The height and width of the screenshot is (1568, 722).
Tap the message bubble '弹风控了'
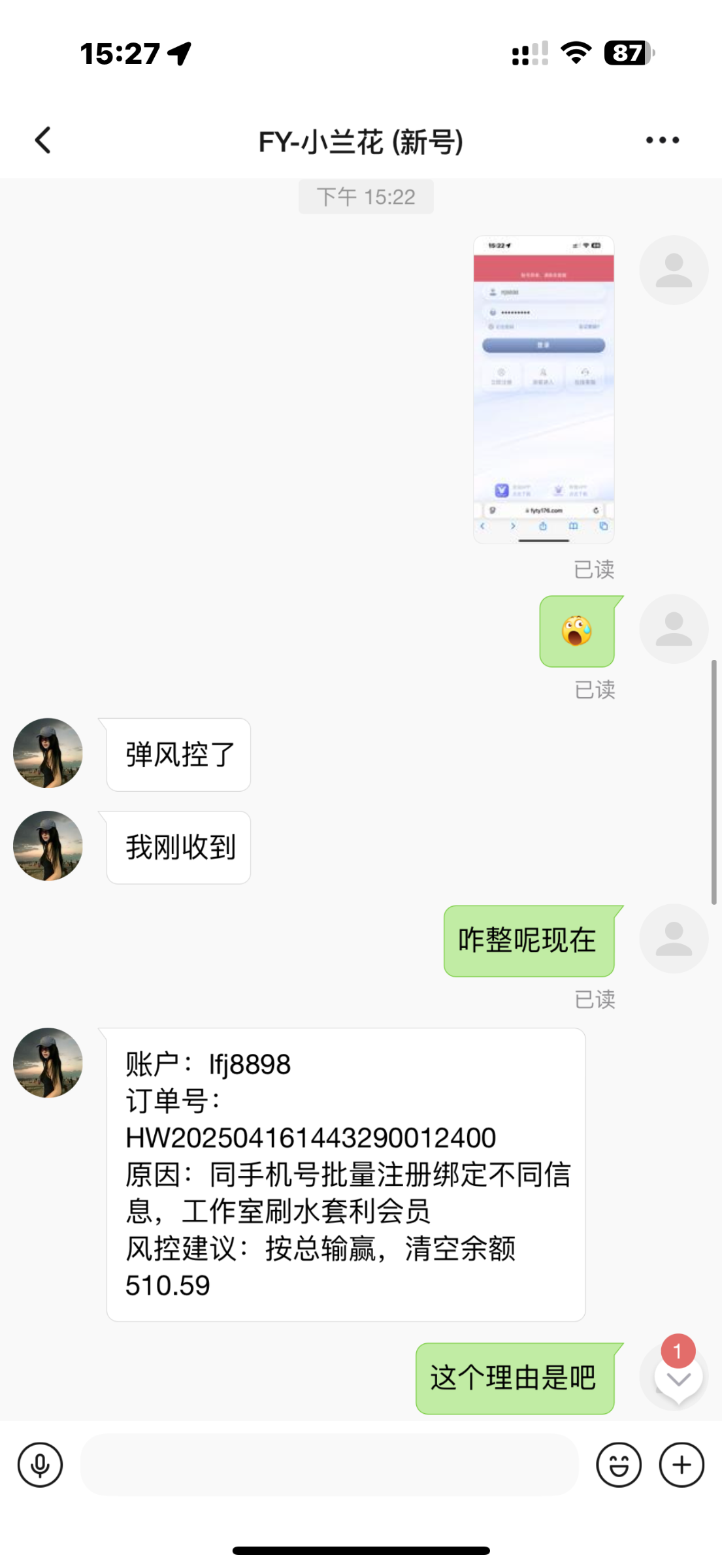pos(178,755)
